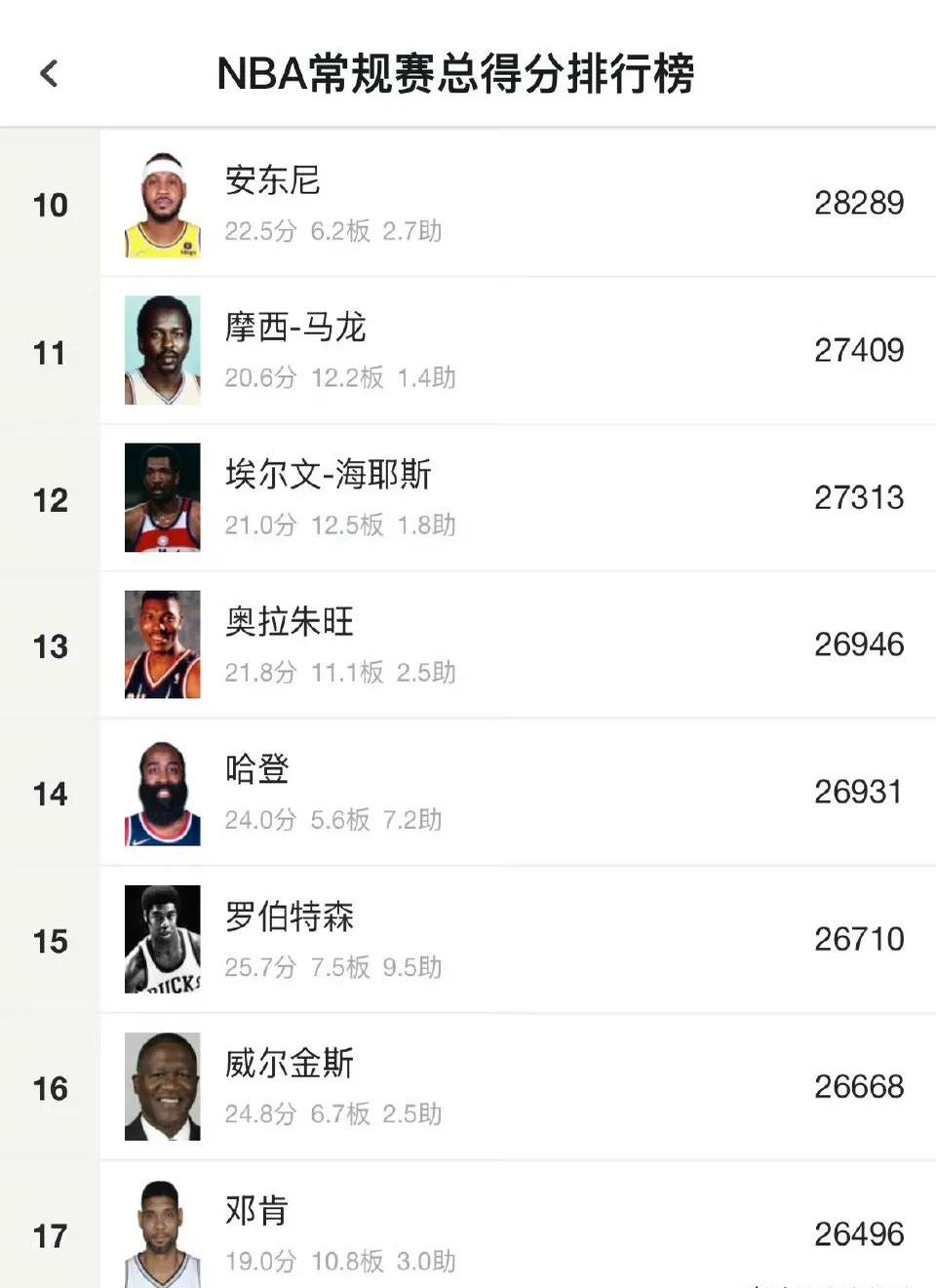
Task: Select the player name 奥拉朱旺
Action: [288, 622]
